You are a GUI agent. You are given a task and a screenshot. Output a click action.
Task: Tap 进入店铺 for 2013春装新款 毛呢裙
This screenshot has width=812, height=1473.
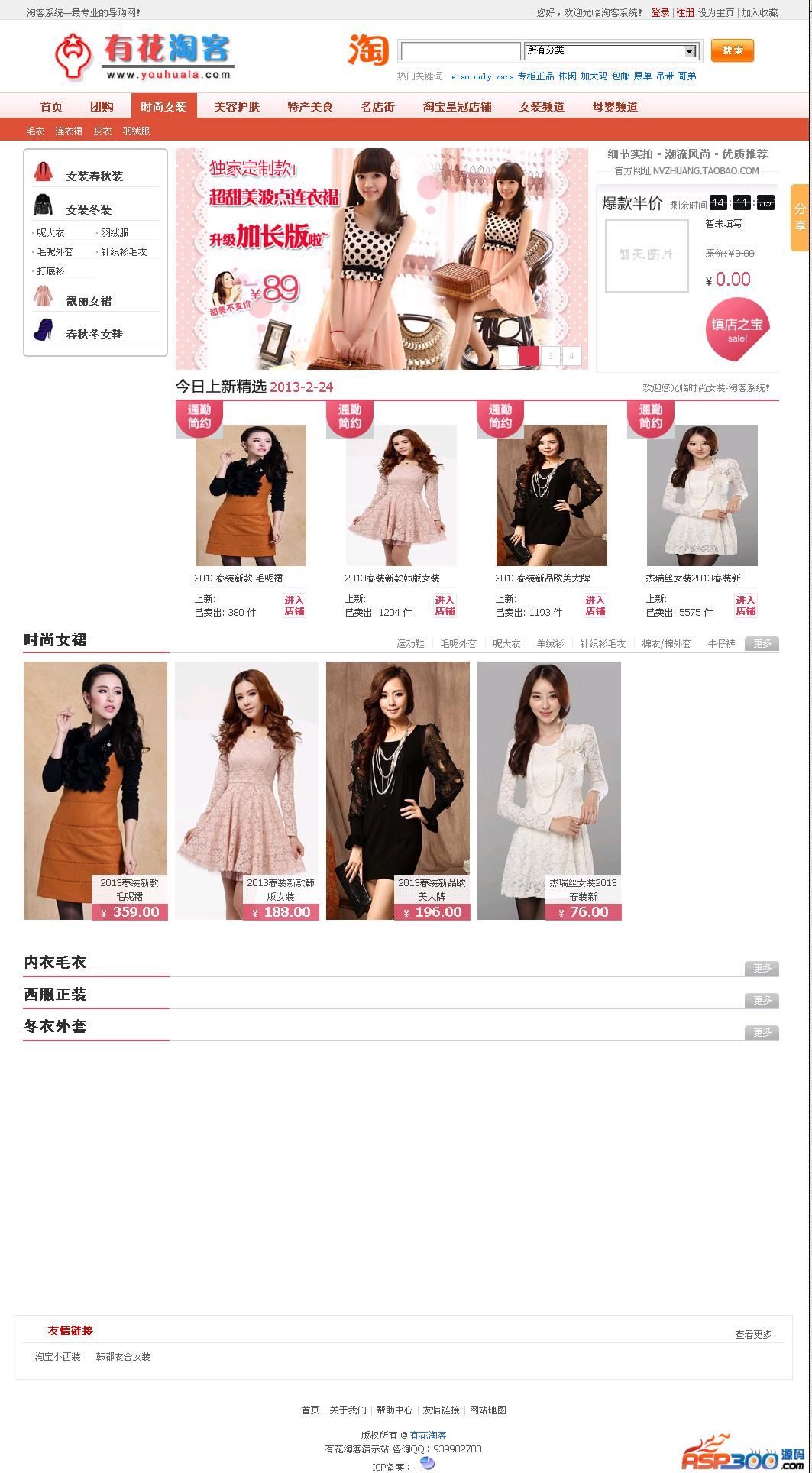294,605
